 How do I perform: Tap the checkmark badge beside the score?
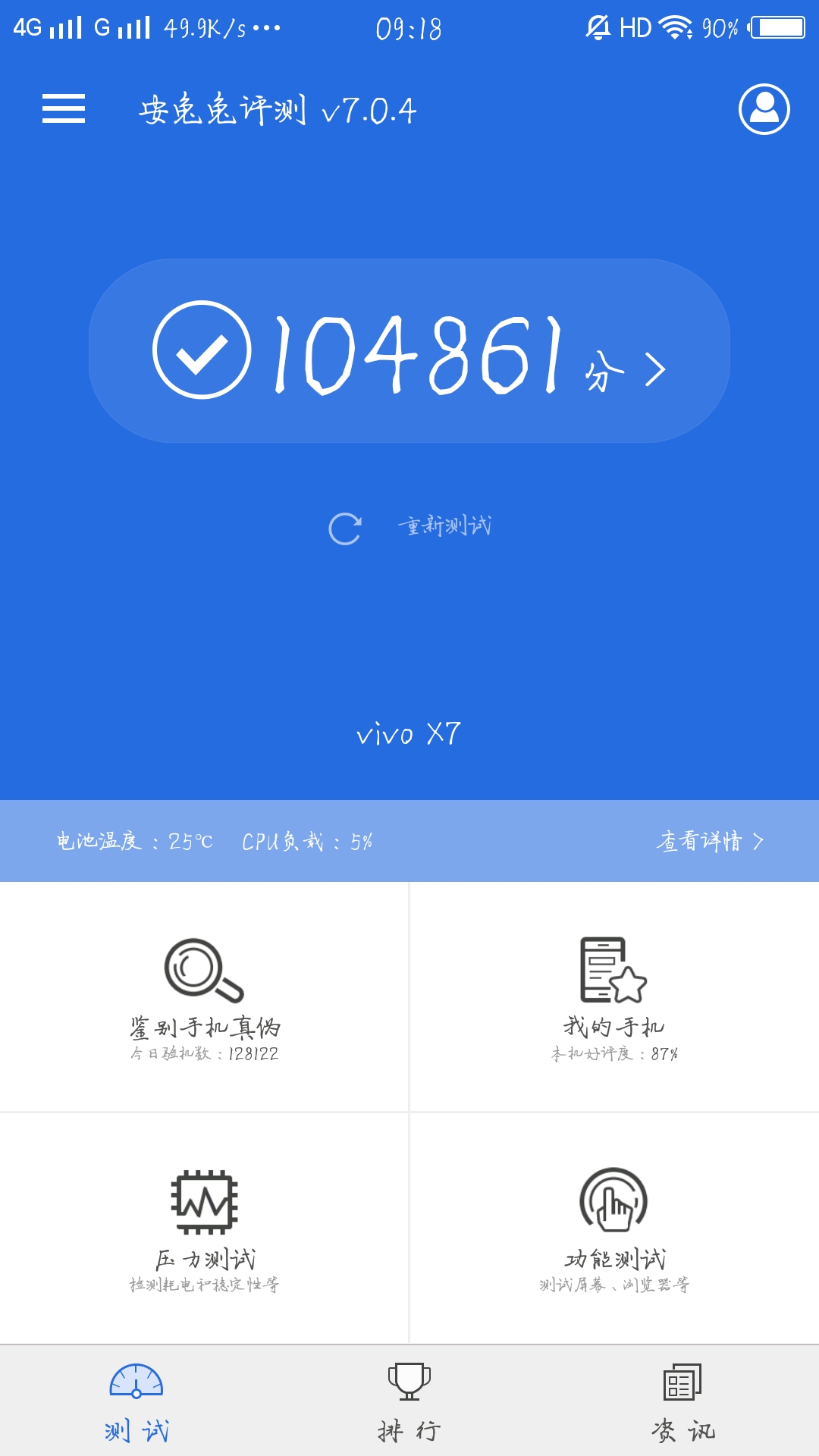(x=203, y=356)
